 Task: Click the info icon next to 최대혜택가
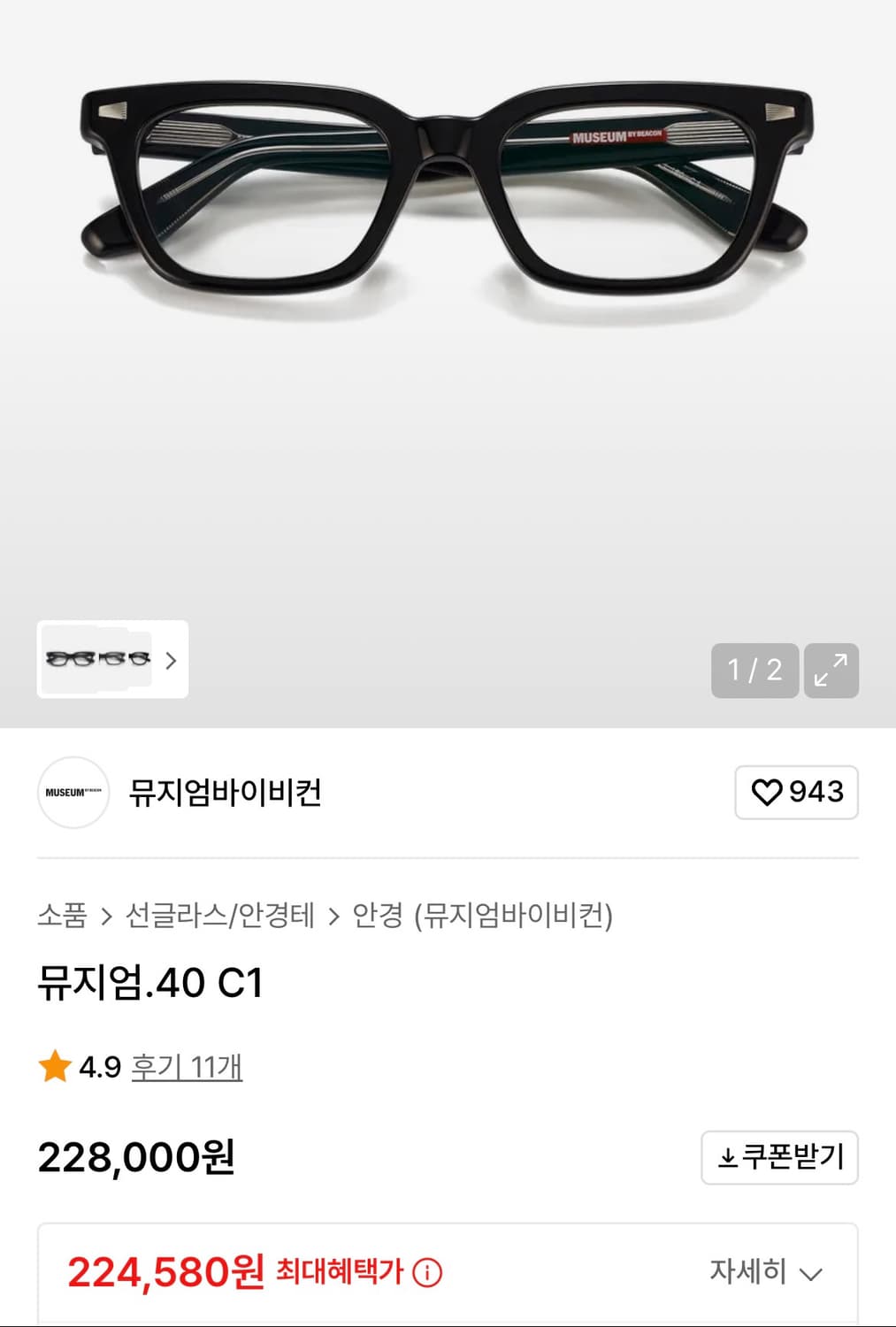[430, 1271]
